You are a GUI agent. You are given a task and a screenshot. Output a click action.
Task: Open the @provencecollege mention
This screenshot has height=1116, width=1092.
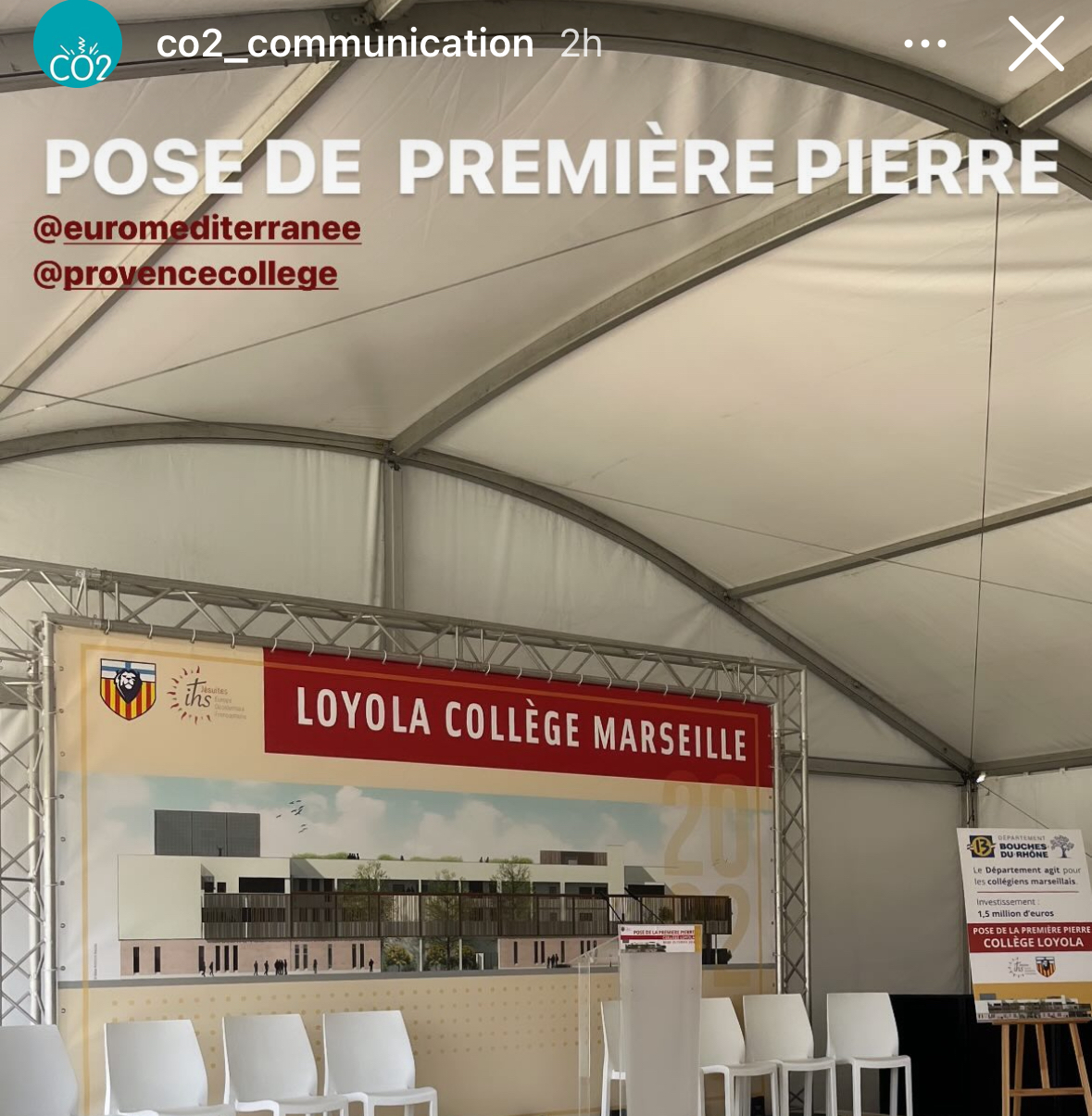185,273
